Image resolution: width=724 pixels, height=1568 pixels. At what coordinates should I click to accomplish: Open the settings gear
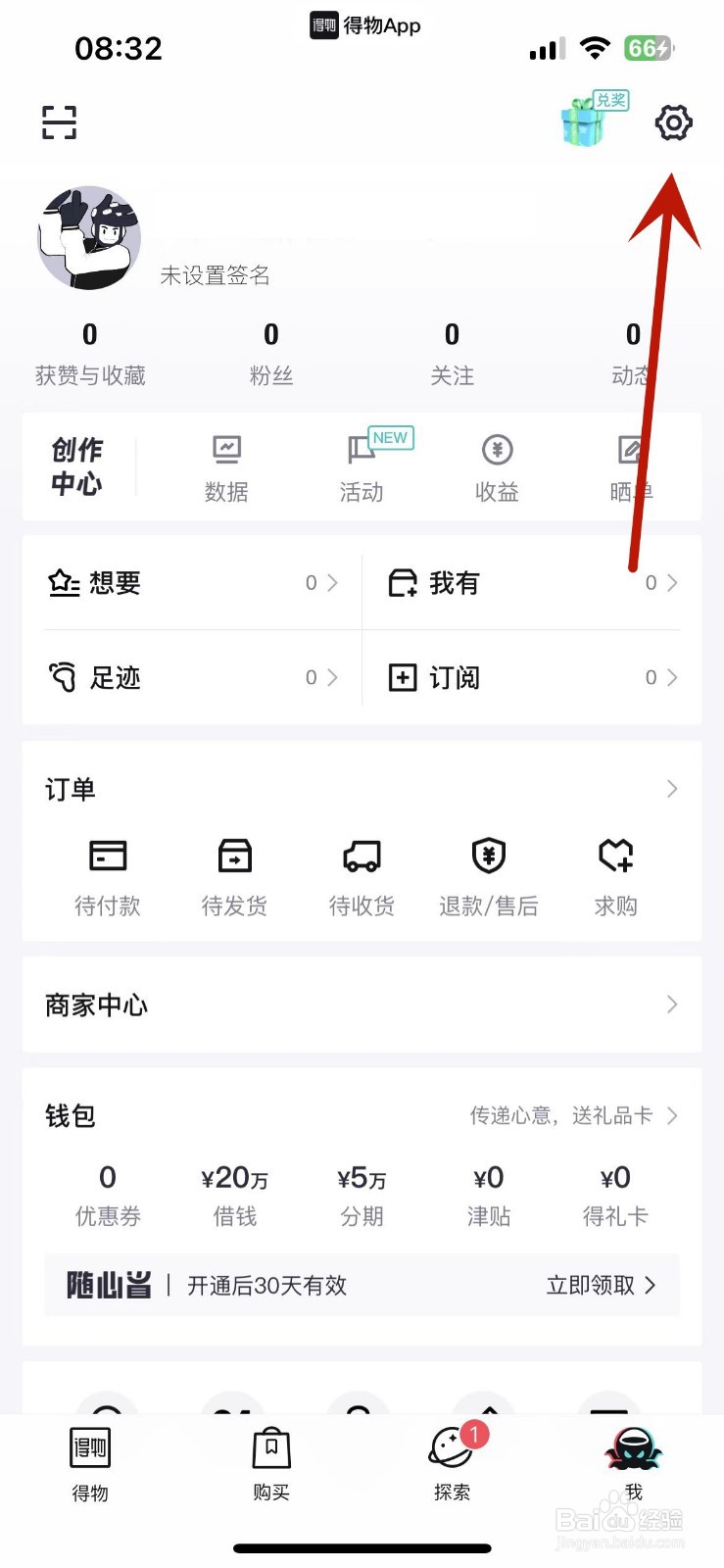click(672, 122)
